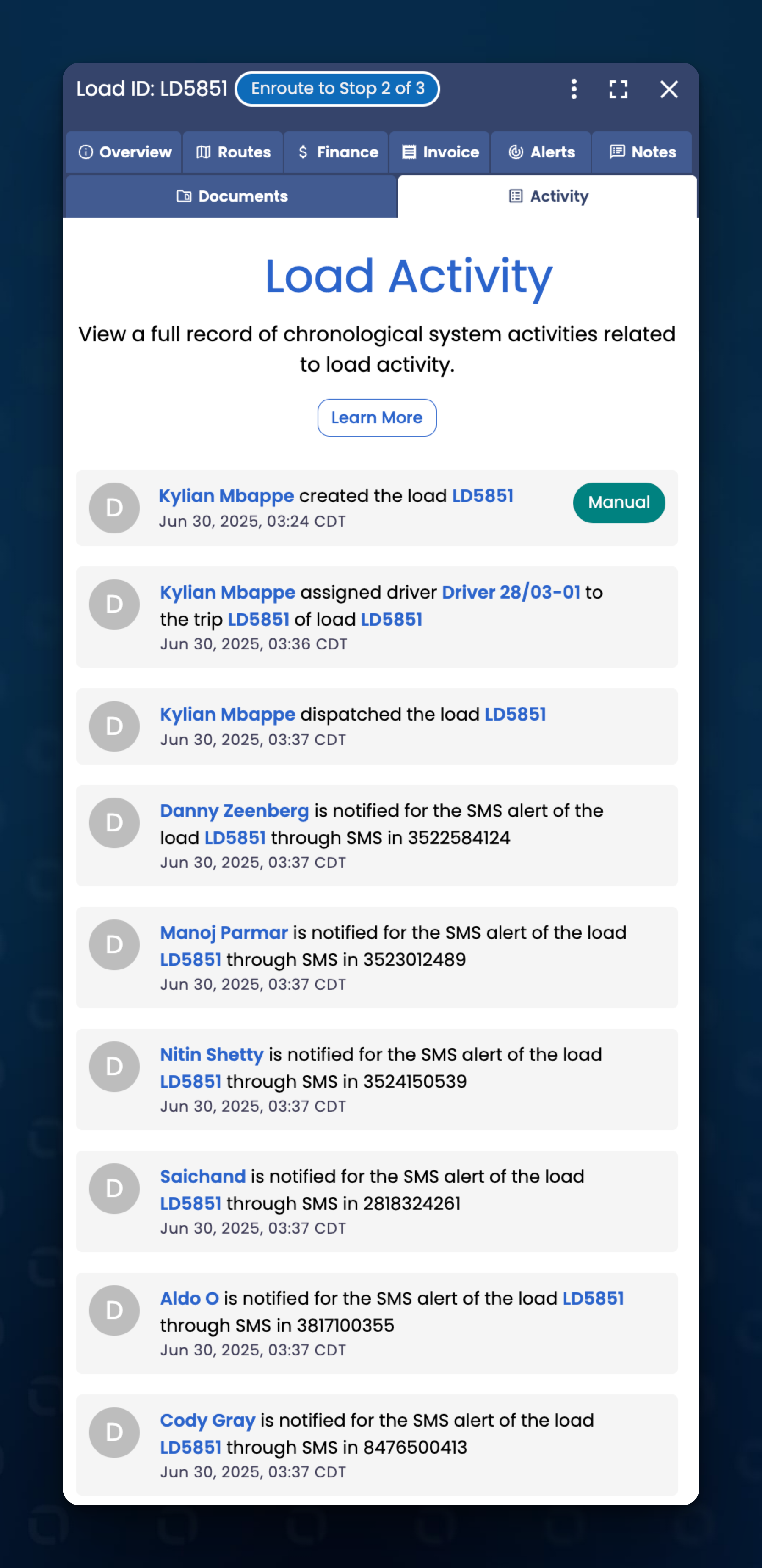Tap the Saichand name link
The width and height of the screenshot is (762, 1568).
(203, 1176)
